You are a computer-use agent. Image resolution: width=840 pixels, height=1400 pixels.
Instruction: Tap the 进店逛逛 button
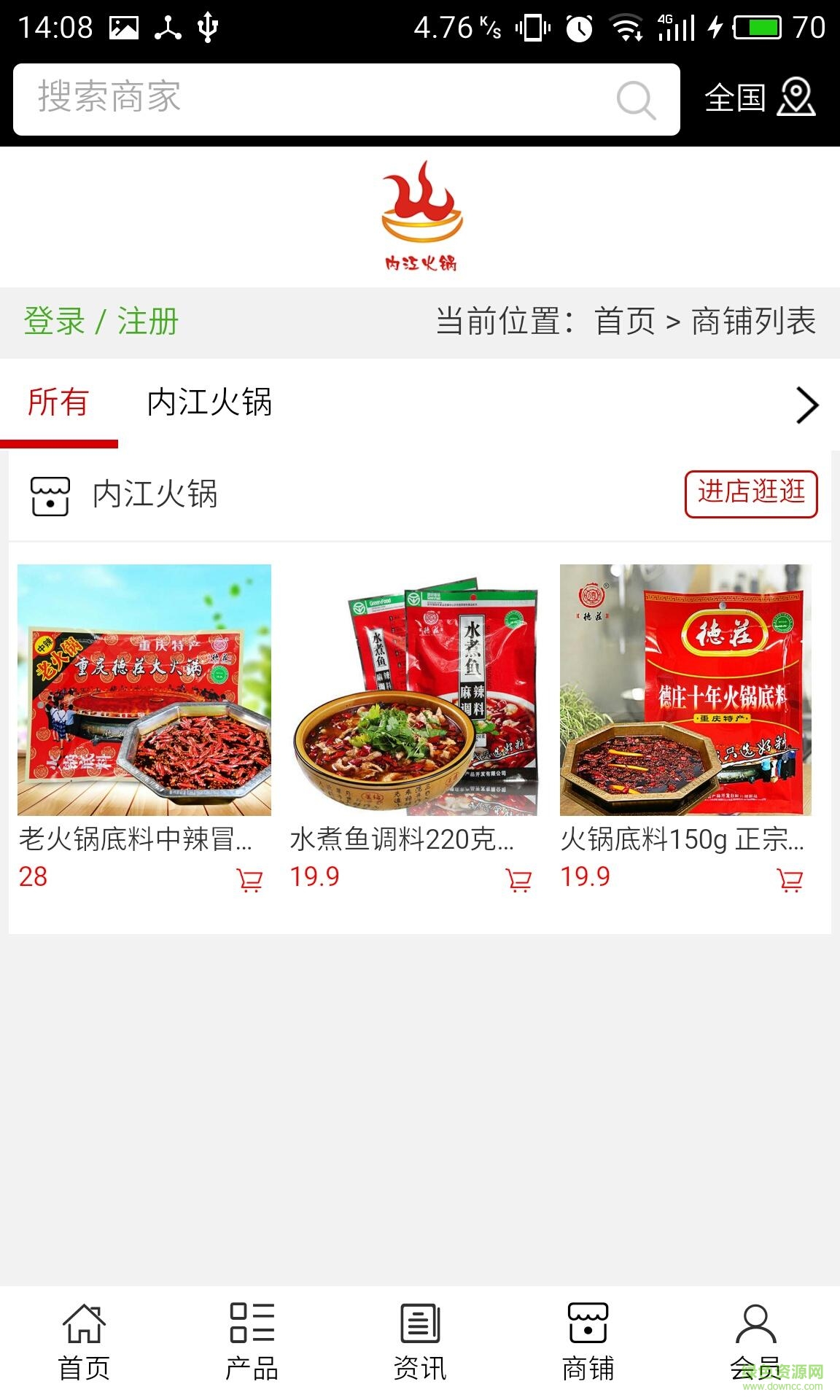coord(750,494)
